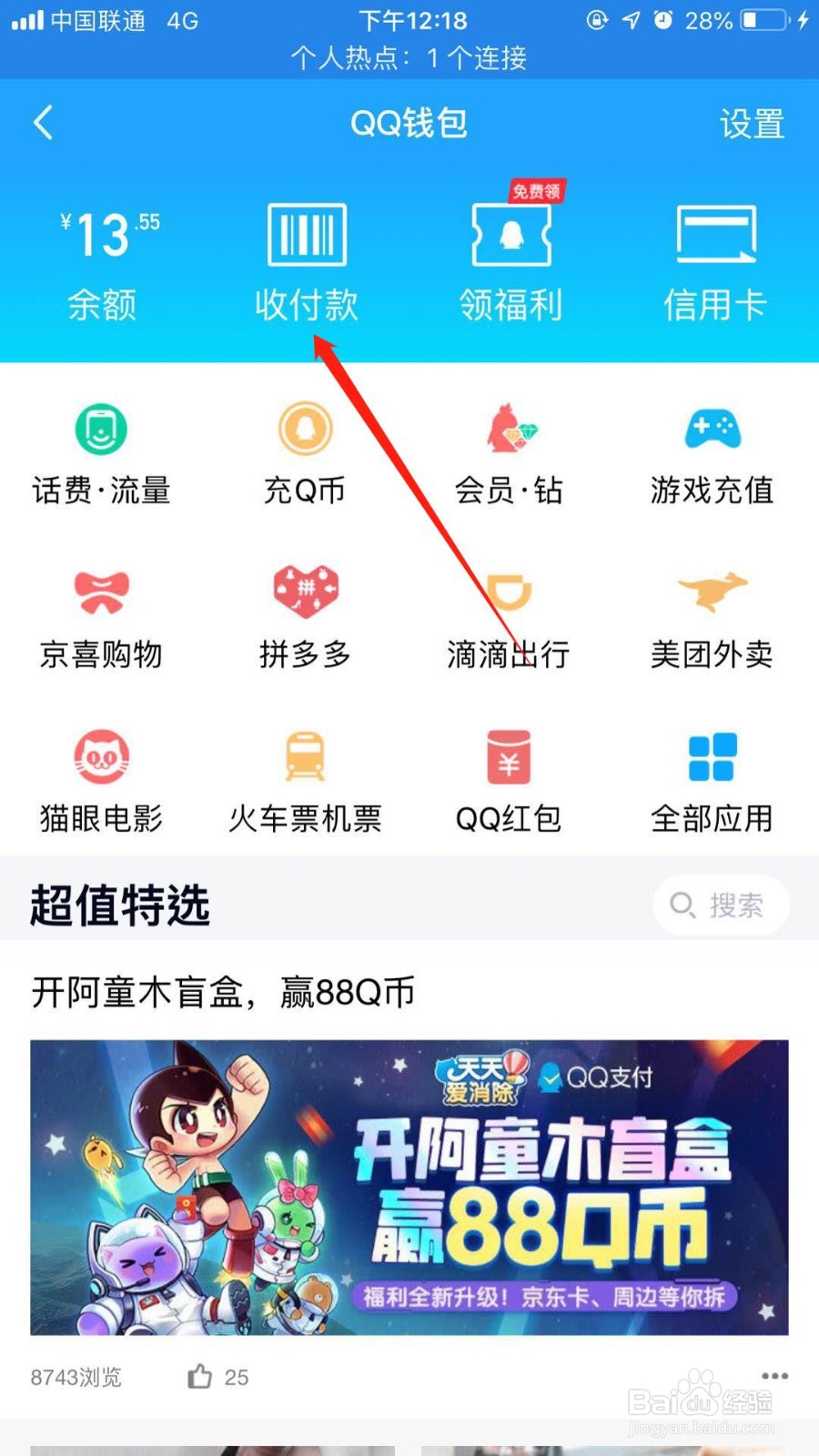Image resolution: width=819 pixels, height=1456 pixels.
Task: Open 火车票机票 ticket booking
Action: click(307, 781)
